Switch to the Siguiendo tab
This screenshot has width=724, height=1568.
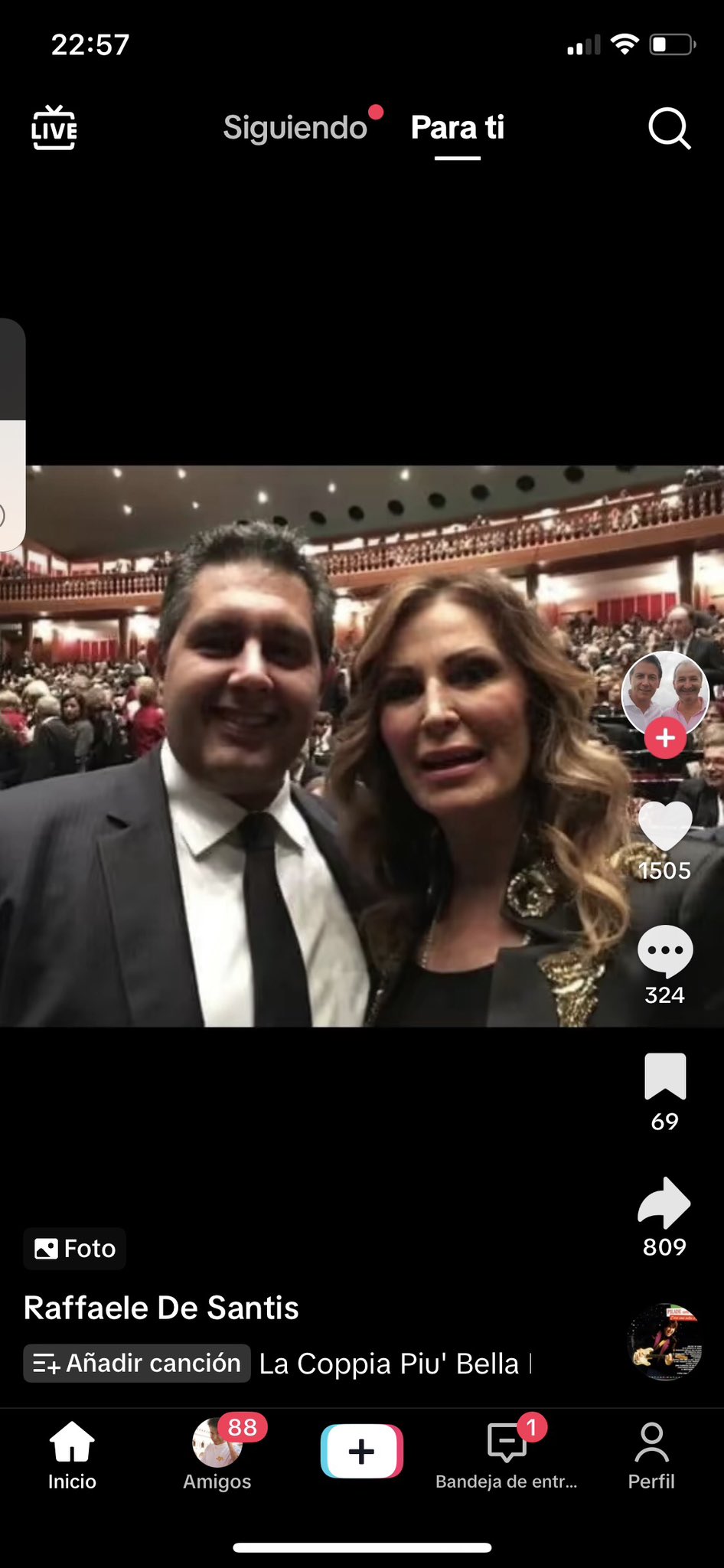pyautogui.click(x=295, y=128)
